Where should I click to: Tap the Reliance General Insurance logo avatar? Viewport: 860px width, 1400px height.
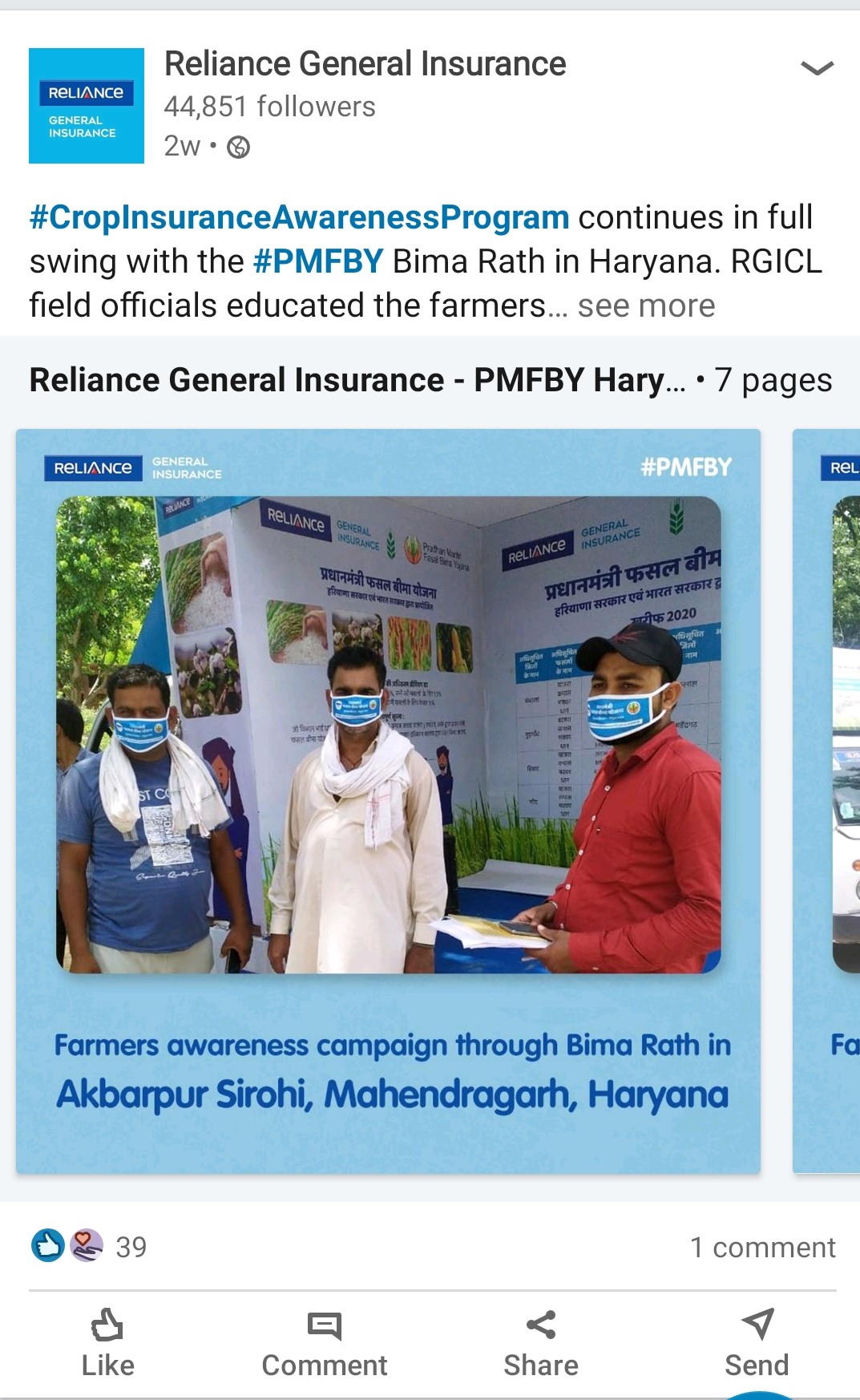tap(87, 106)
